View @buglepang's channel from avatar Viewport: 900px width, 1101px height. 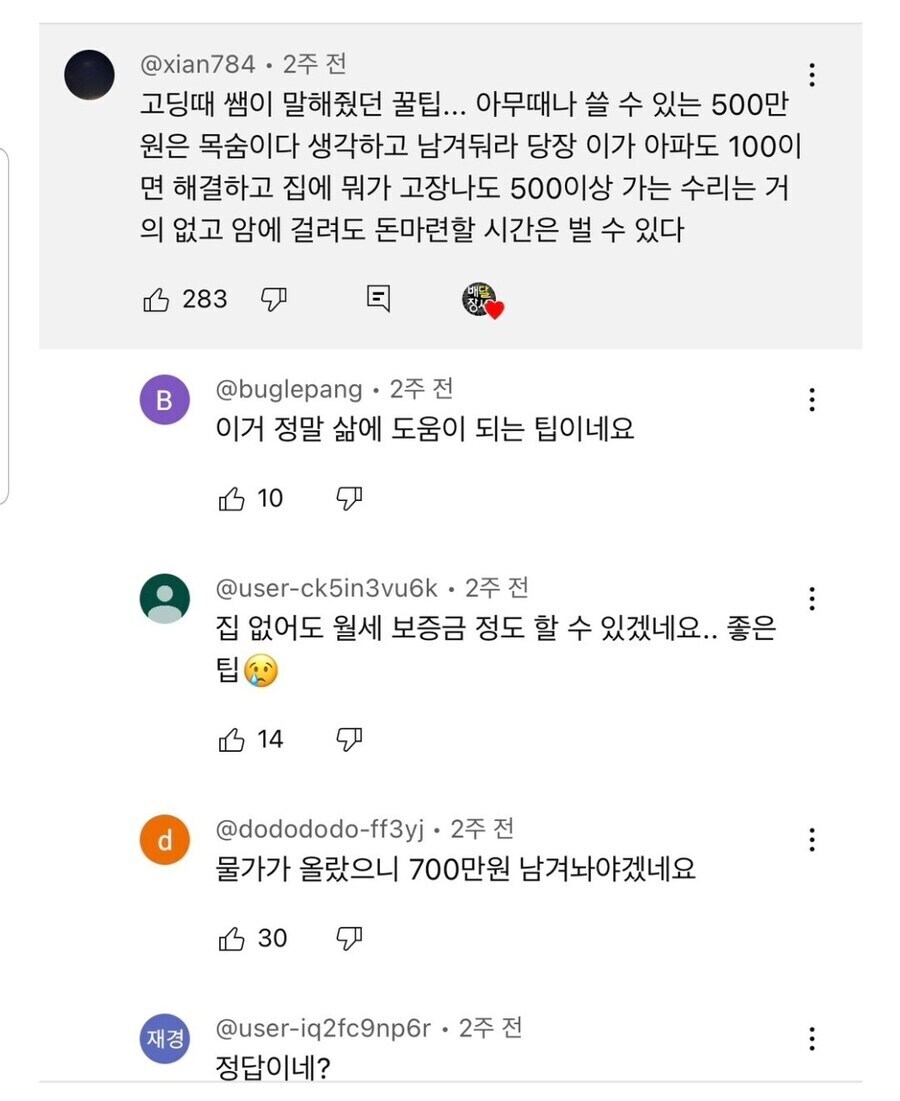(164, 401)
